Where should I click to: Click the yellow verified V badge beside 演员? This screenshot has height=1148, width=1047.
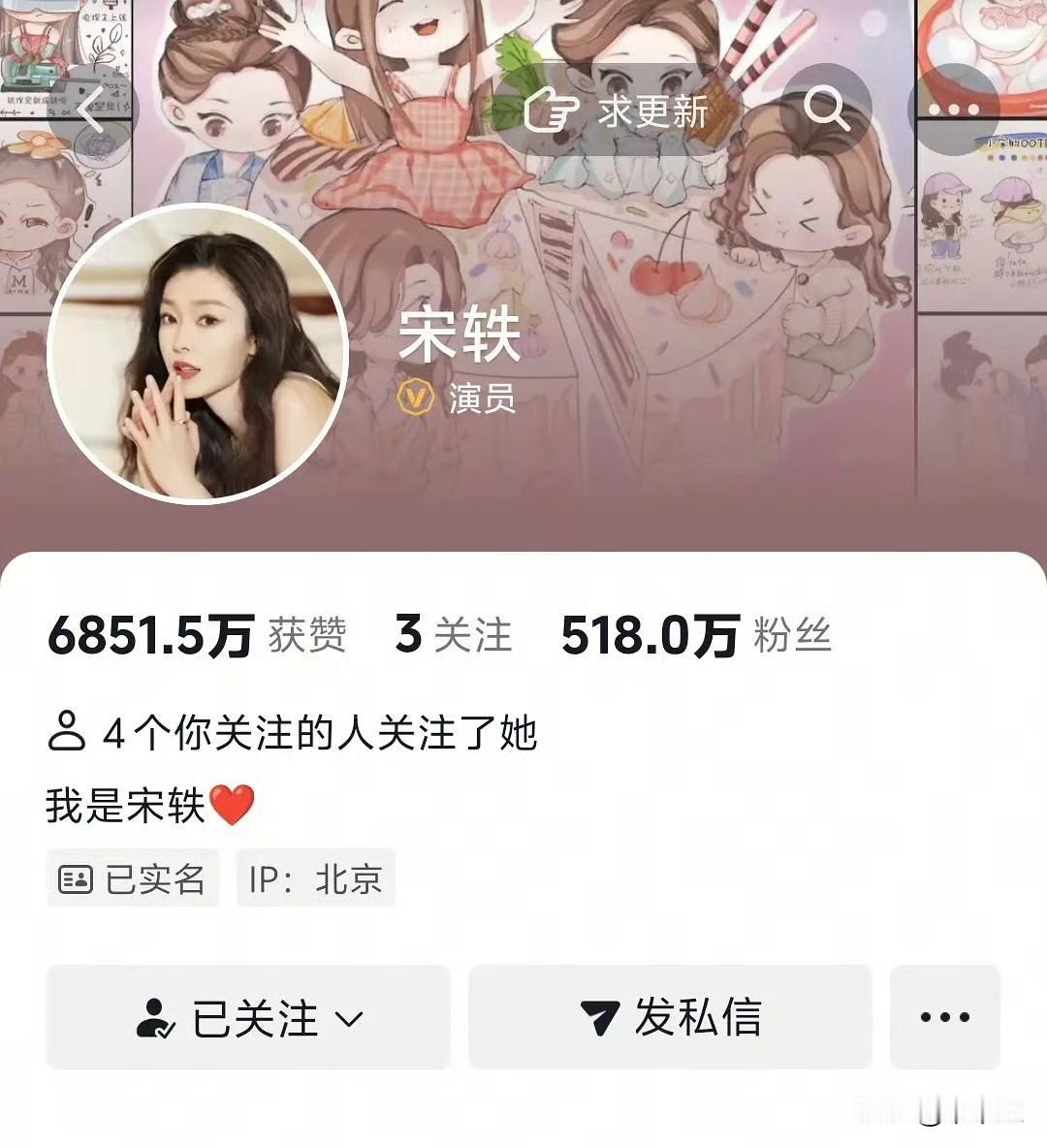click(x=416, y=396)
